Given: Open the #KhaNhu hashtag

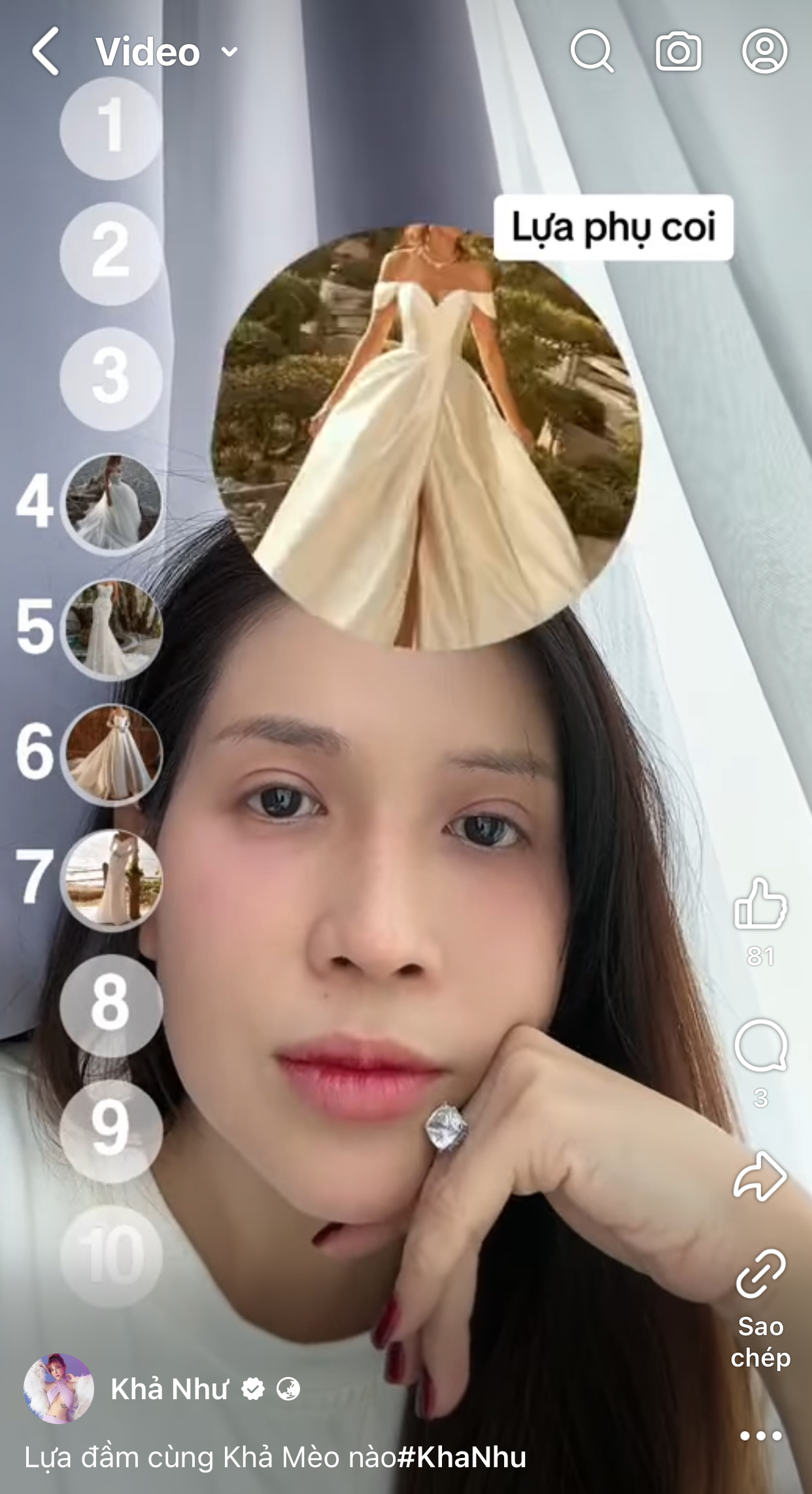Looking at the screenshot, I should click(462, 1457).
